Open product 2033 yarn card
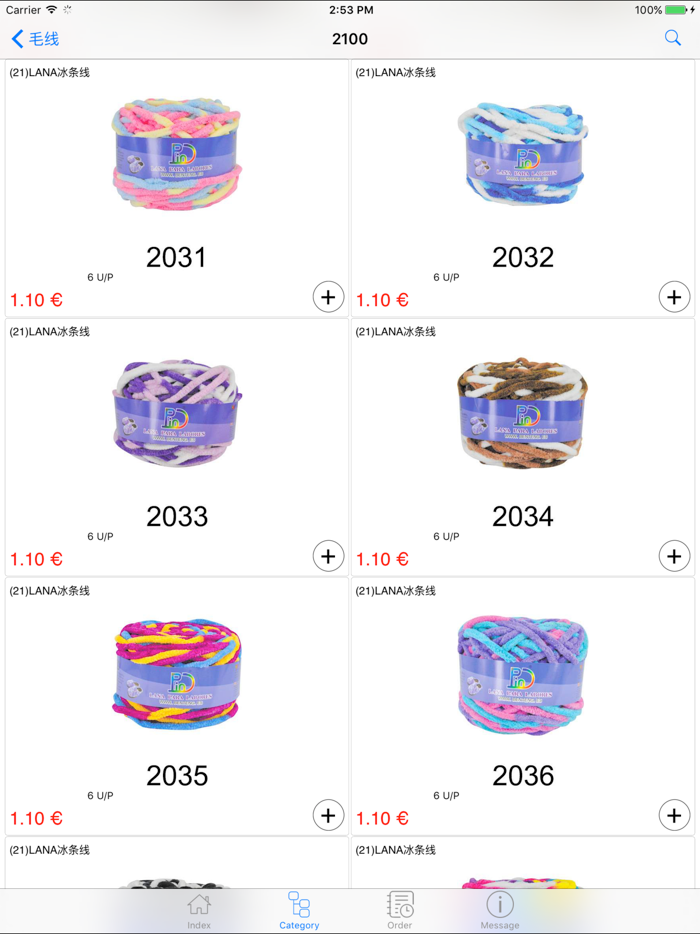Viewport: 700px width, 934px height. [176, 410]
